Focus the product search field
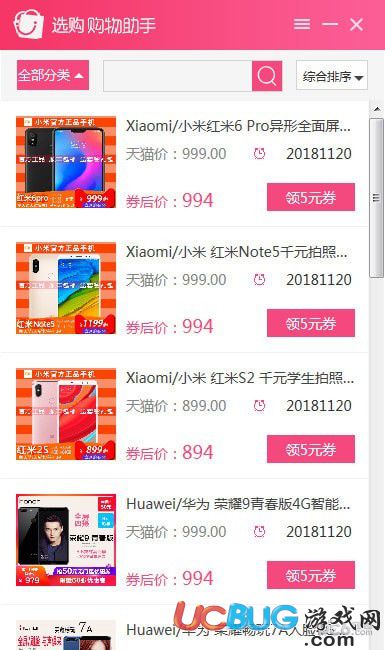385x650 pixels. (177, 76)
